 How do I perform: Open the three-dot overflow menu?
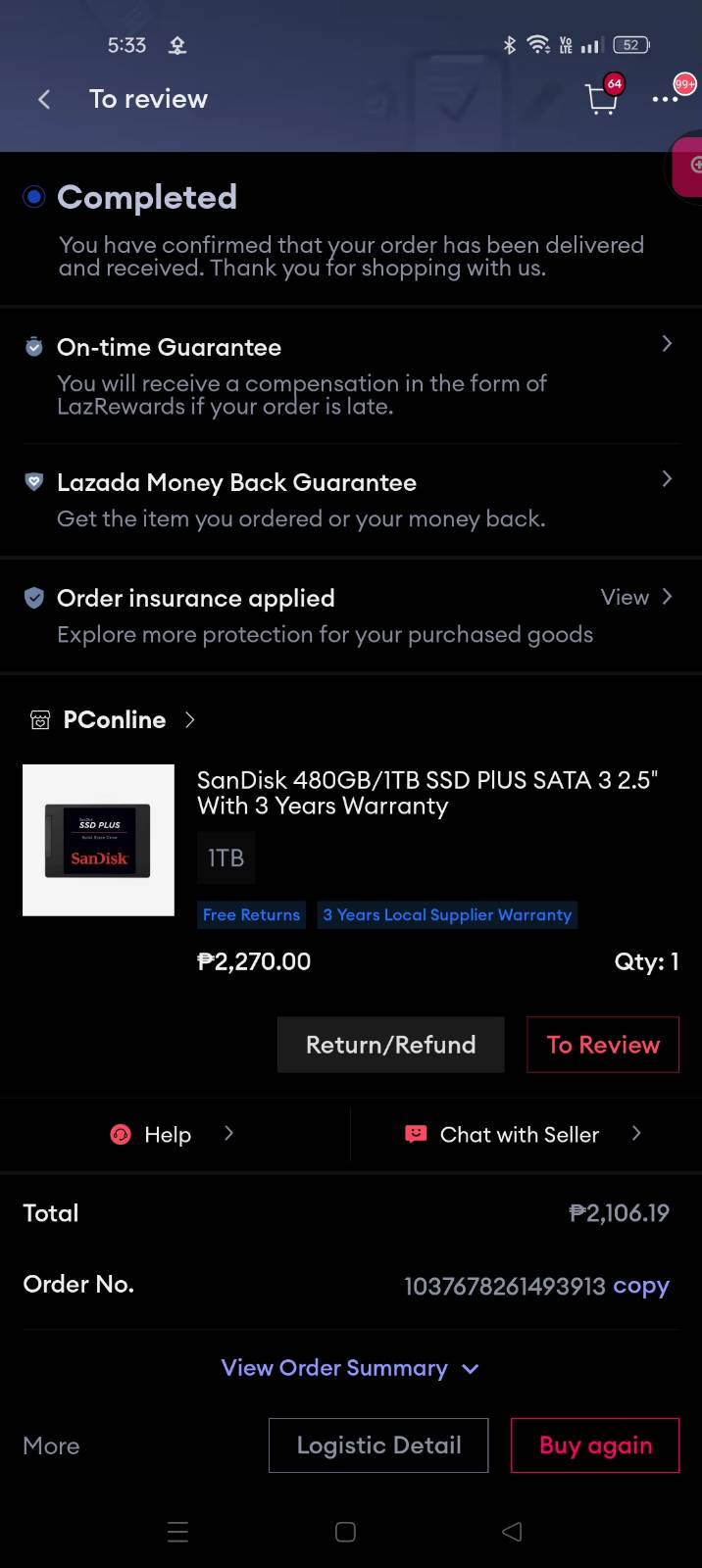click(x=665, y=99)
